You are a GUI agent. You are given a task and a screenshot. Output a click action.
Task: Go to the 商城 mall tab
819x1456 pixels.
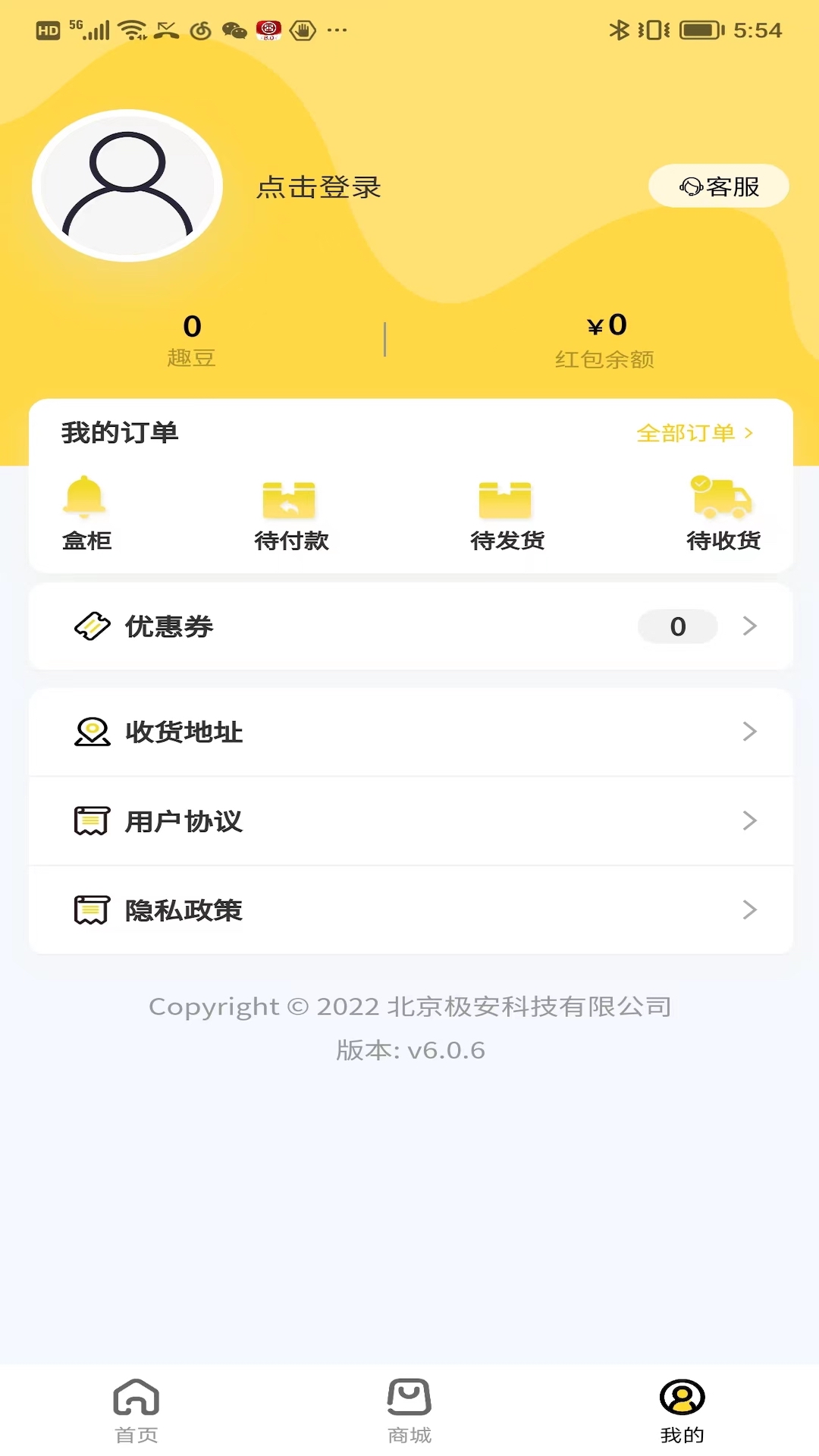409,1410
